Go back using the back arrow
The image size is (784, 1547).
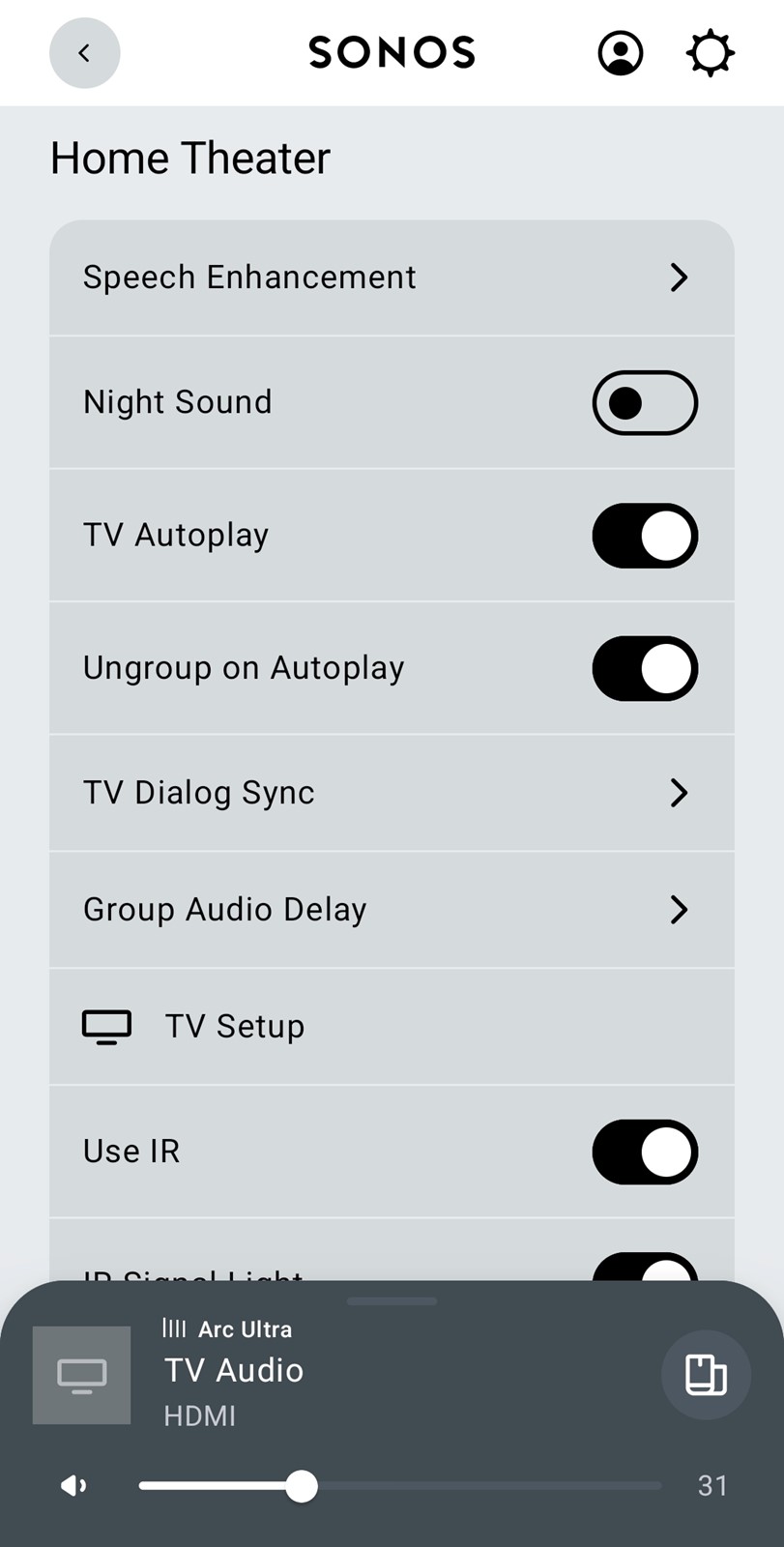coord(85,53)
